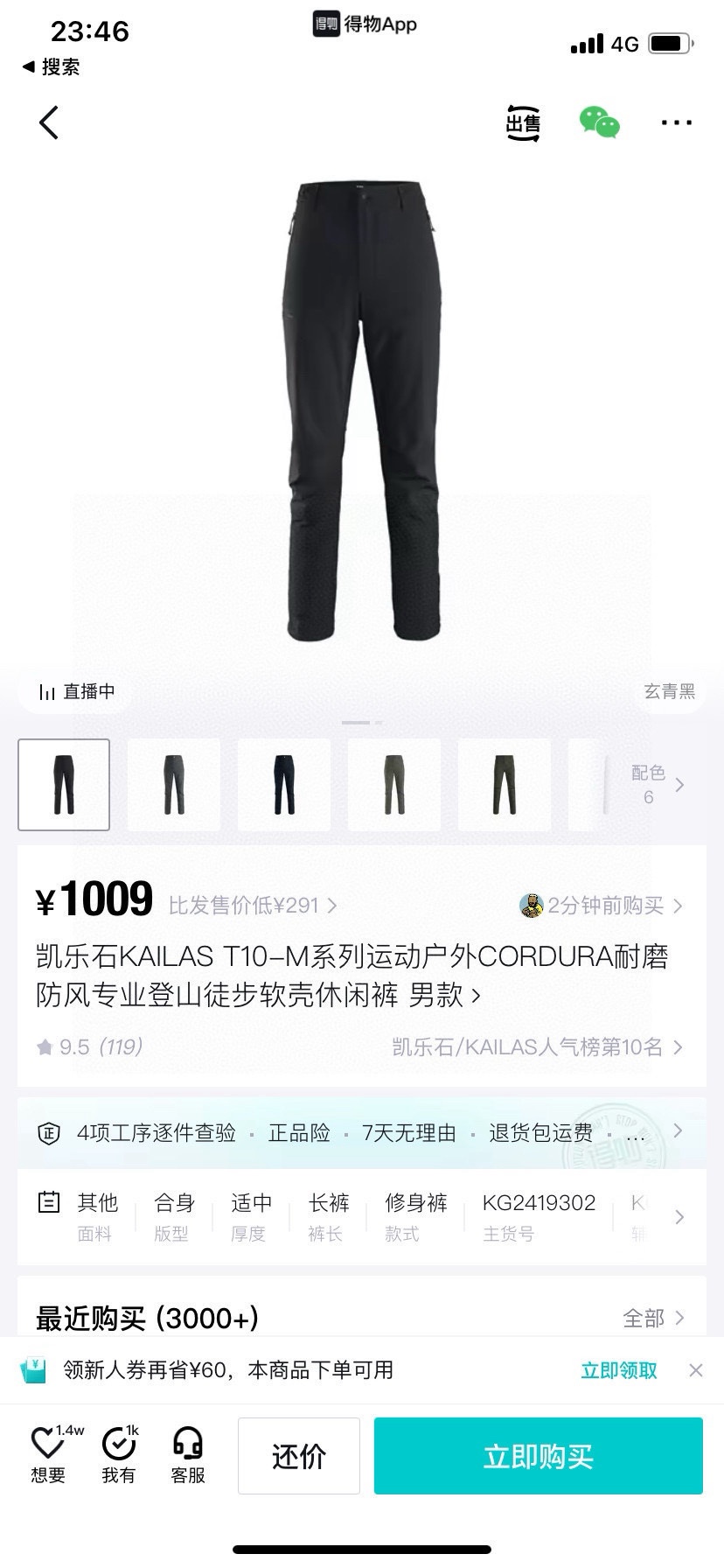Dismiss the new-user coupon banner
The width and height of the screenshot is (724, 1568).
coord(696,1370)
